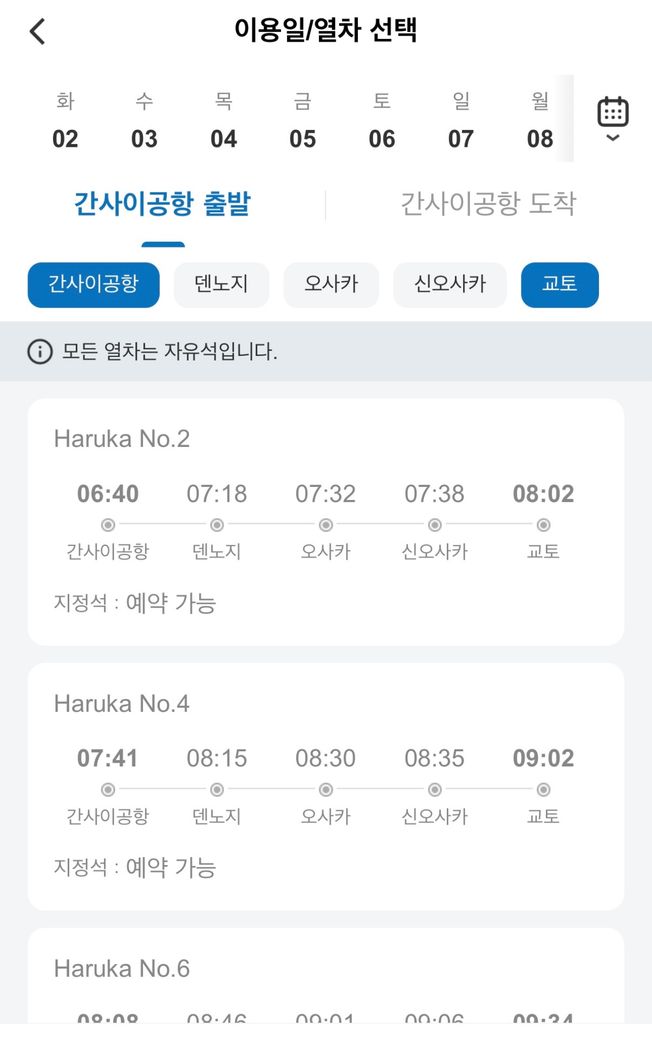This screenshot has width=652, height=1040.
Task: Tap the 간사이공항 station chip
Action: (x=93, y=285)
